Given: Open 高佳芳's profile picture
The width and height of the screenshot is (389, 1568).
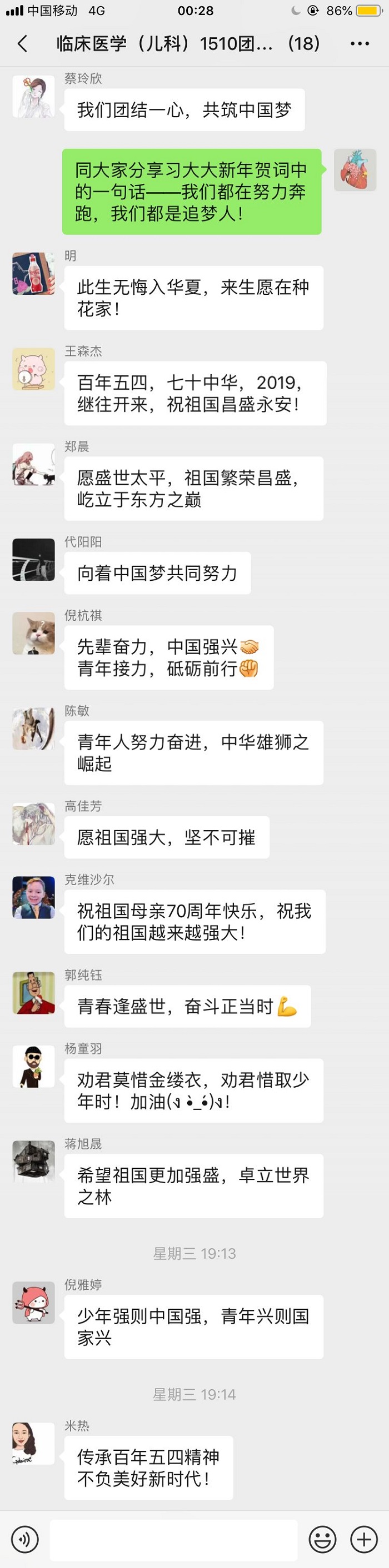Looking at the screenshot, I should [x=33, y=824].
